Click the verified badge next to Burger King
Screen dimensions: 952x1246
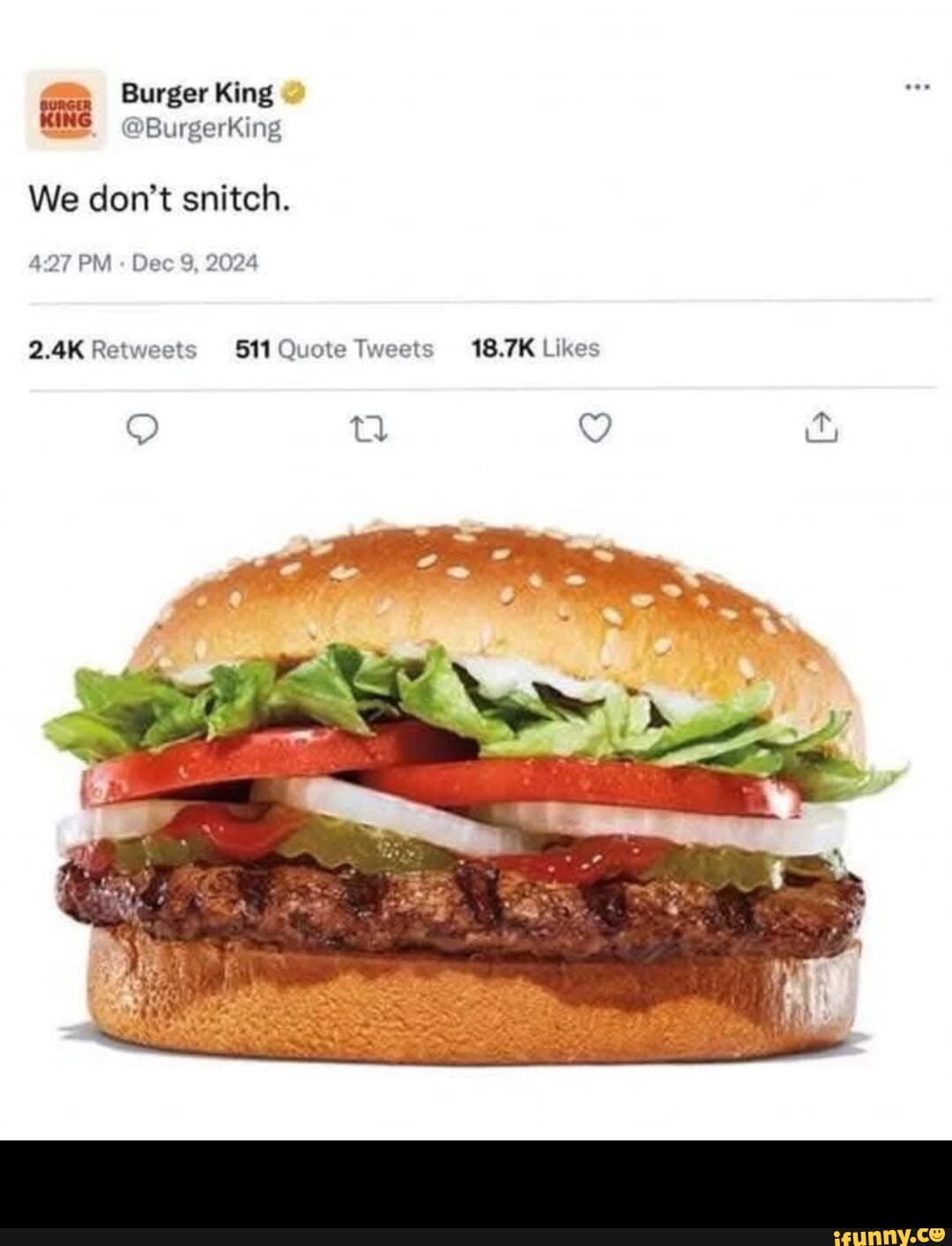point(292,92)
